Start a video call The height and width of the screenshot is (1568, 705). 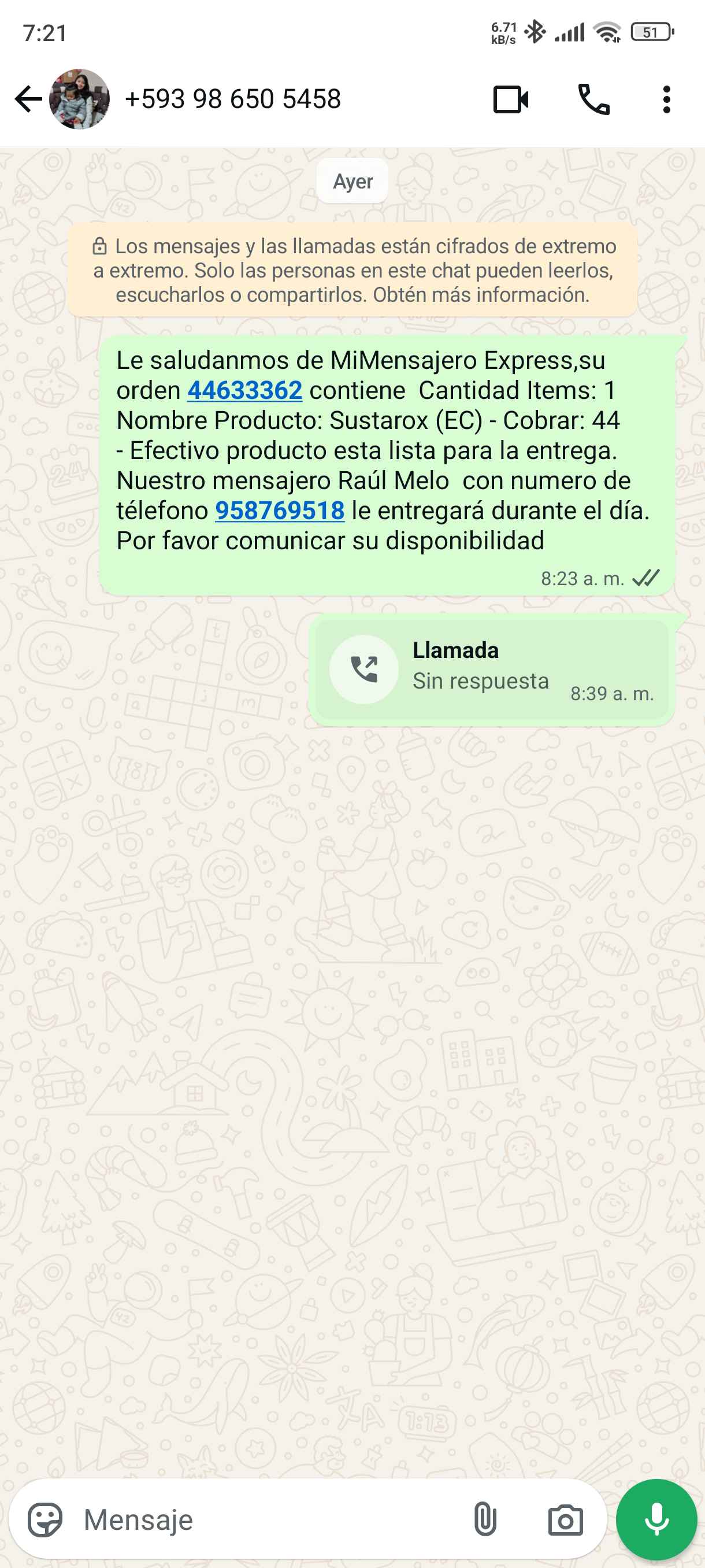coord(510,99)
